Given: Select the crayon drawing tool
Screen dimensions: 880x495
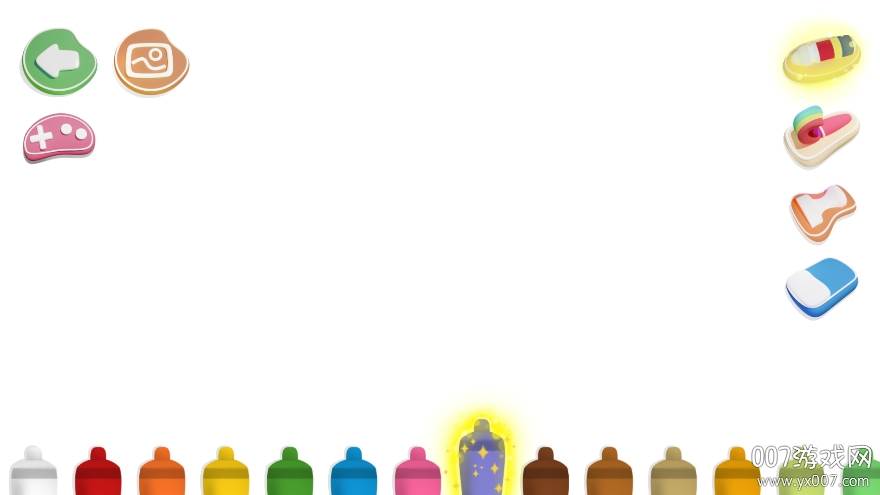Looking at the screenshot, I should (x=822, y=55).
